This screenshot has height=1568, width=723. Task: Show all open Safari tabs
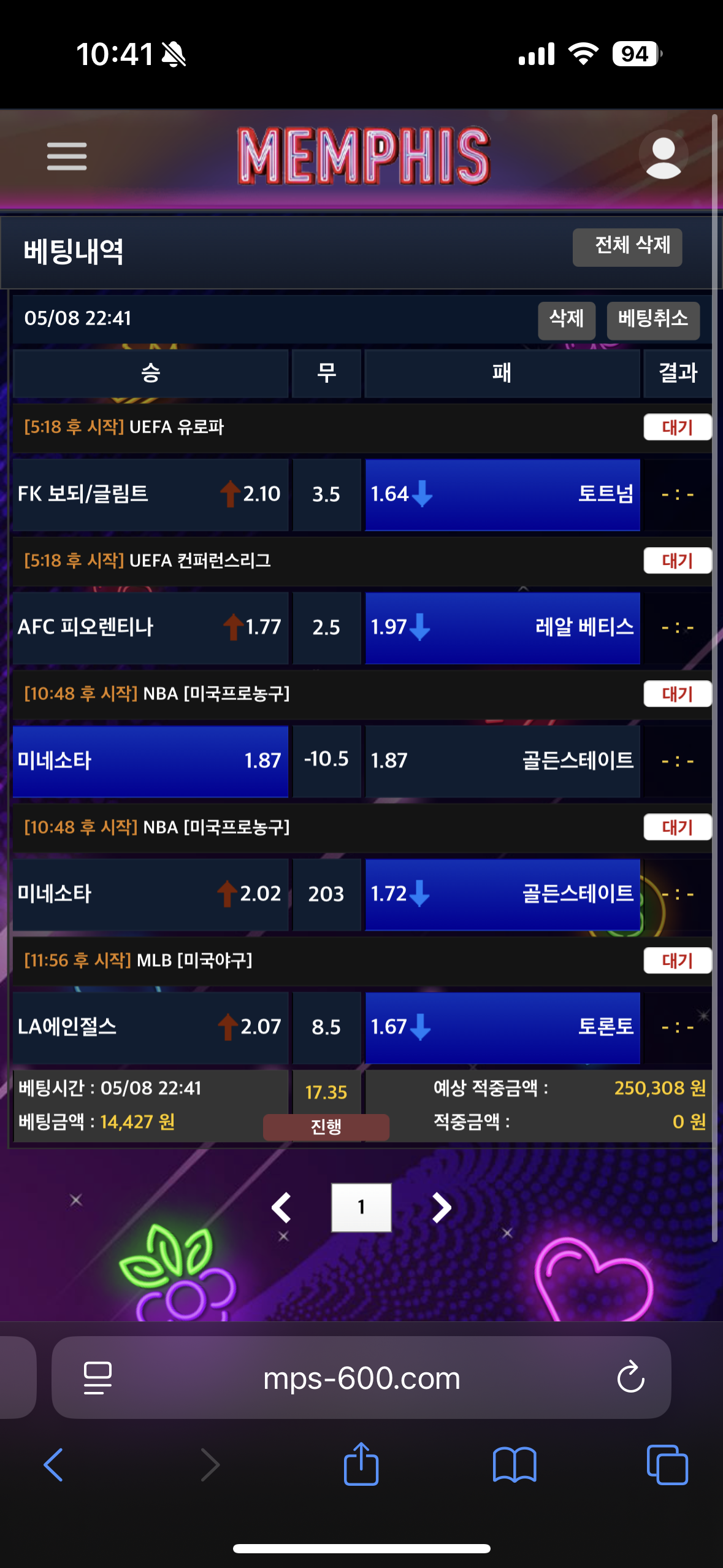pos(667,1465)
